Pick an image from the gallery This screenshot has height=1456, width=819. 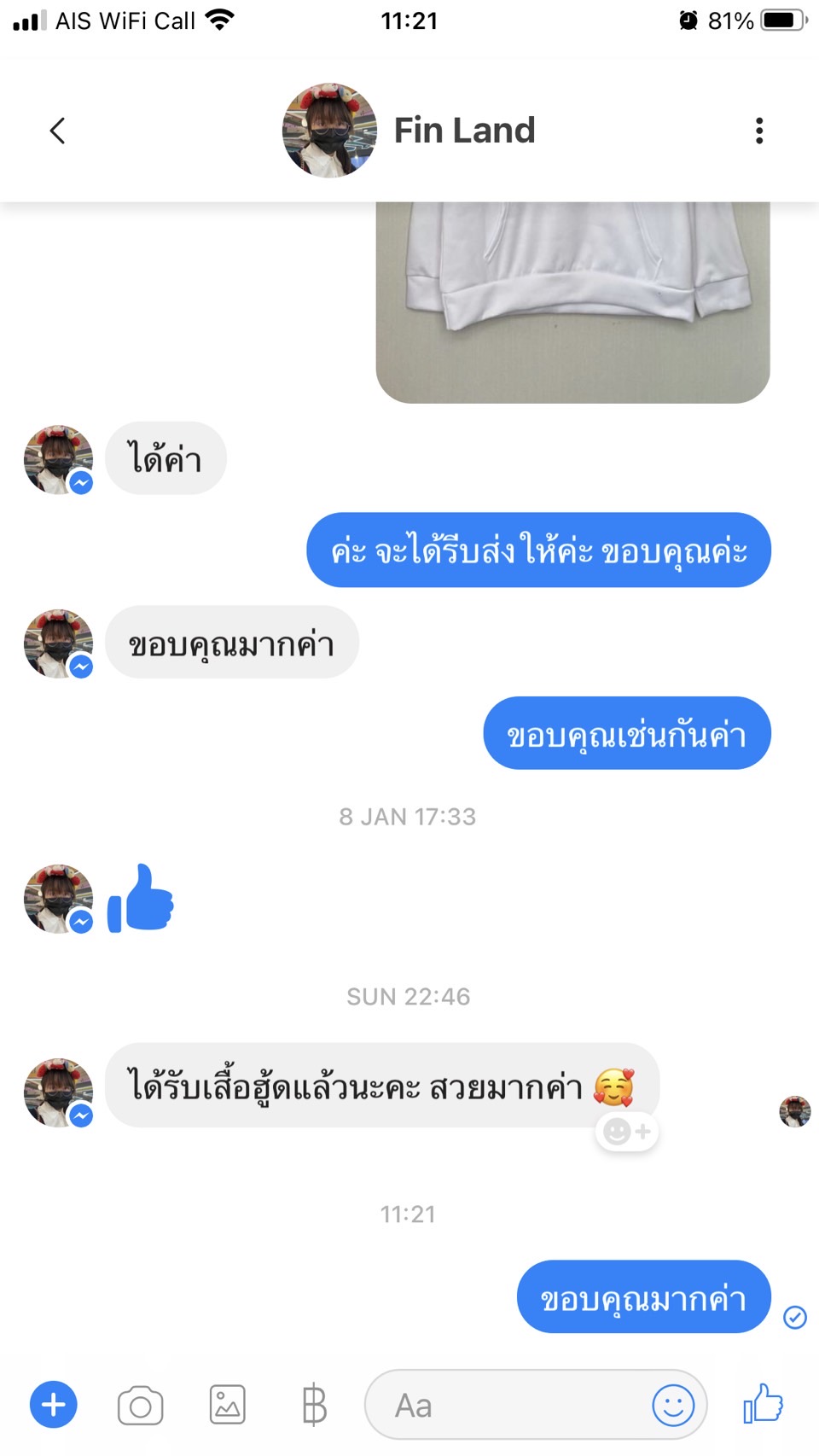click(228, 1405)
